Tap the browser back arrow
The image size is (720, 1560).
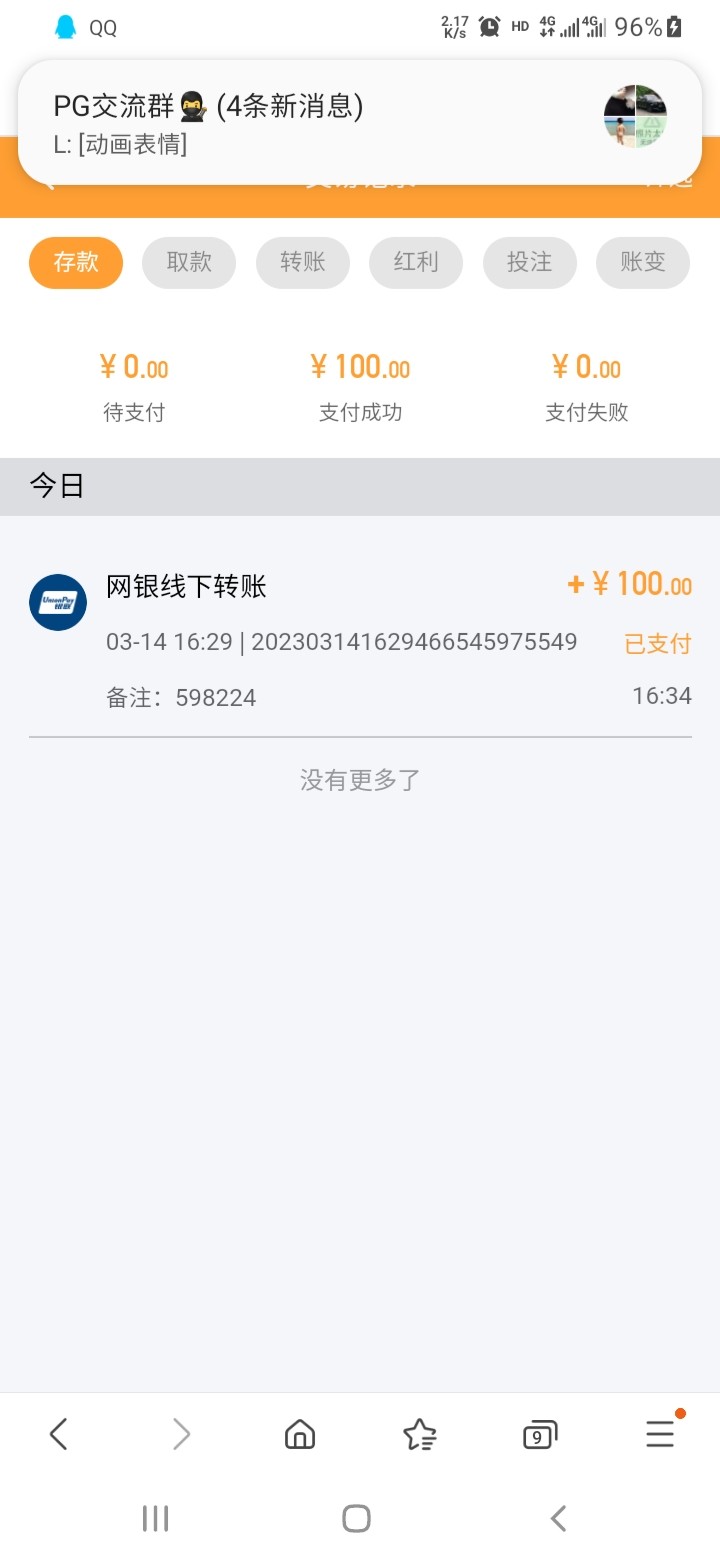[58, 1434]
